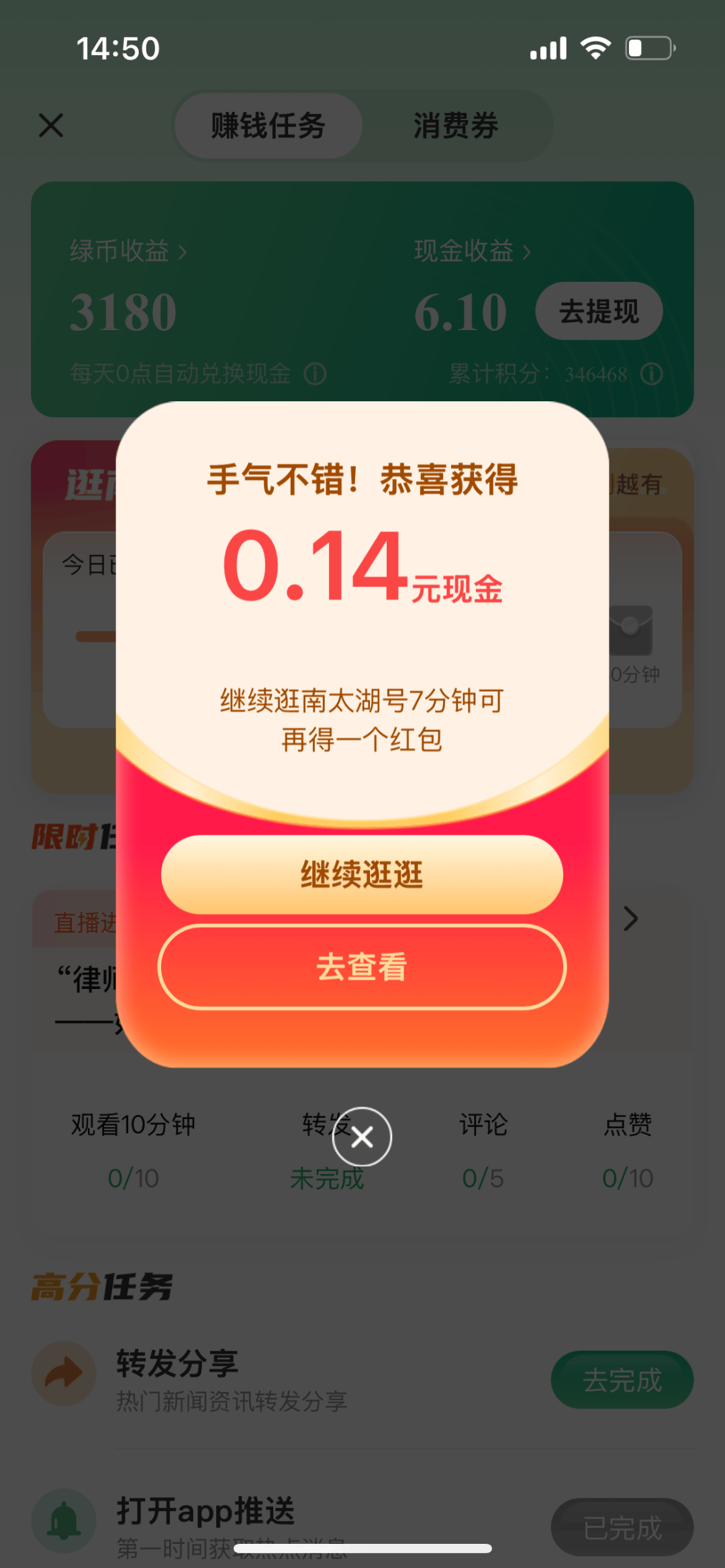
Task: Show info about 每天0点自动兑换现金
Action: (315, 374)
